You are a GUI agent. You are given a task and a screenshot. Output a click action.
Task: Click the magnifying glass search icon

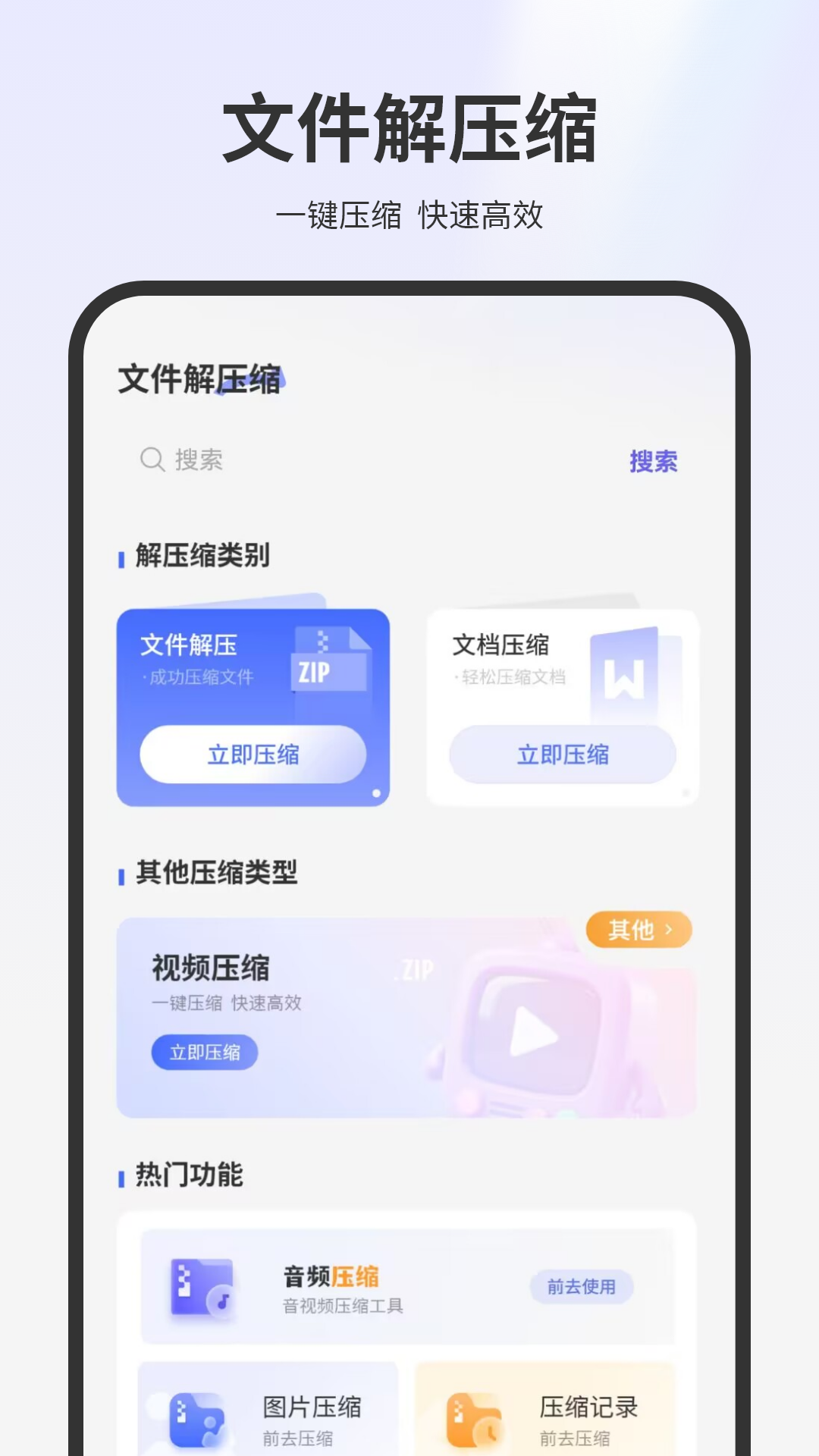pos(152,459)
